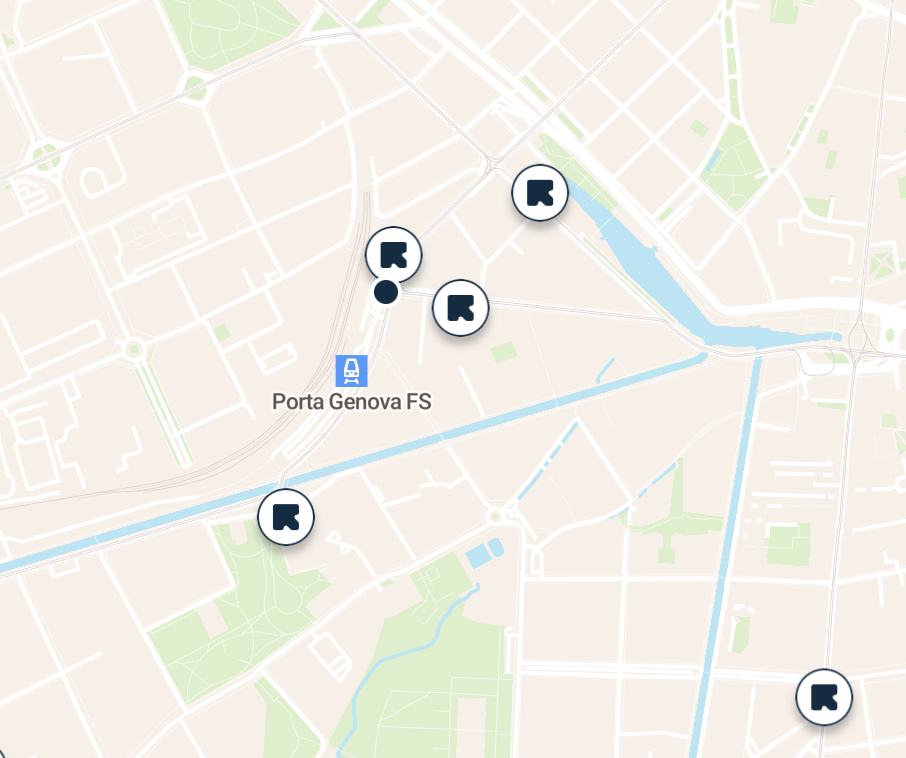Open the marker on the far southeastern street
The width and height of the screenshot is (906, 758).
pyautogui.click(x=824, y=697)
